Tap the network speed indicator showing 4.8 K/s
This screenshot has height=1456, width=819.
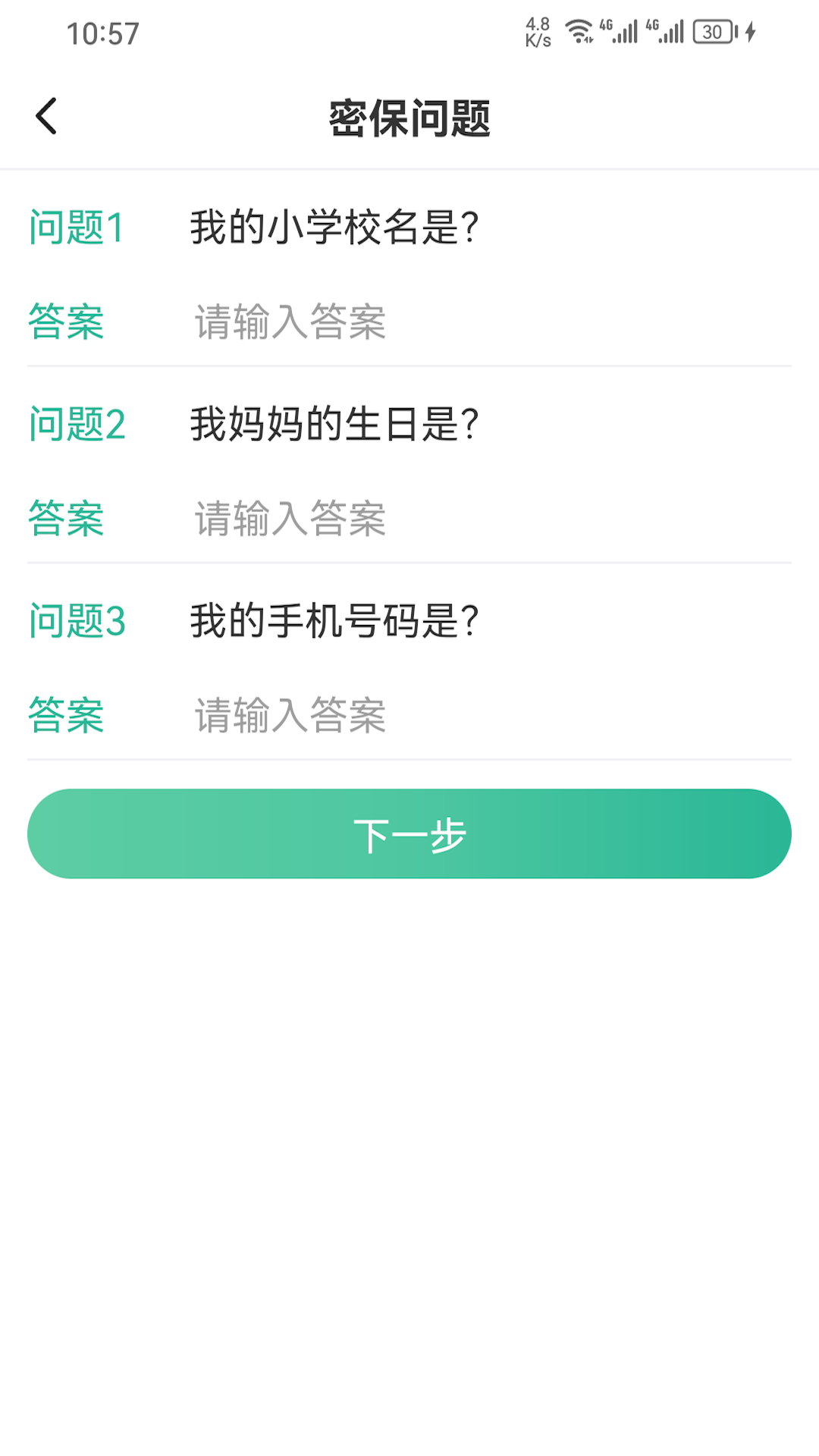538,30
